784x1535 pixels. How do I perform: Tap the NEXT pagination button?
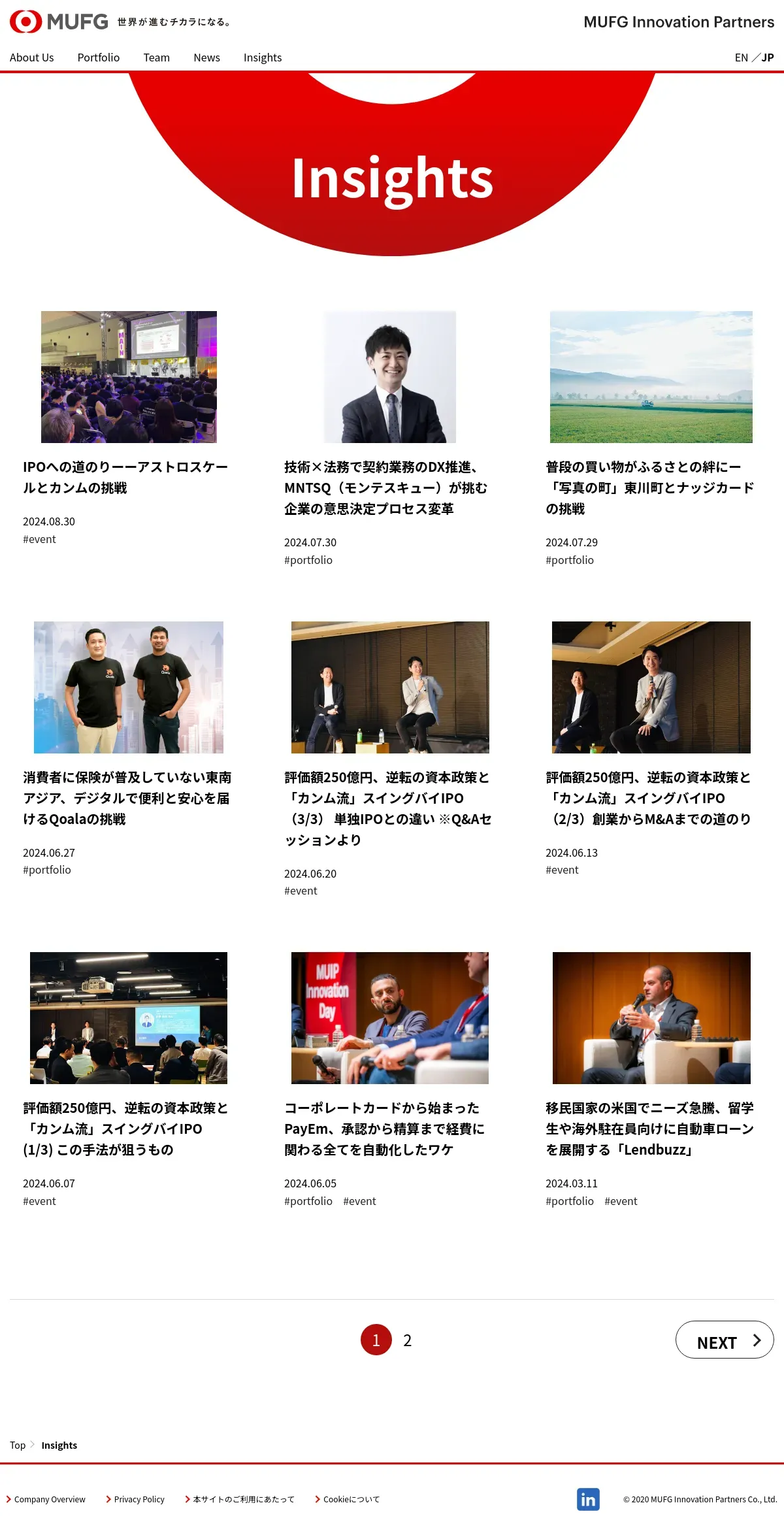725,1340
